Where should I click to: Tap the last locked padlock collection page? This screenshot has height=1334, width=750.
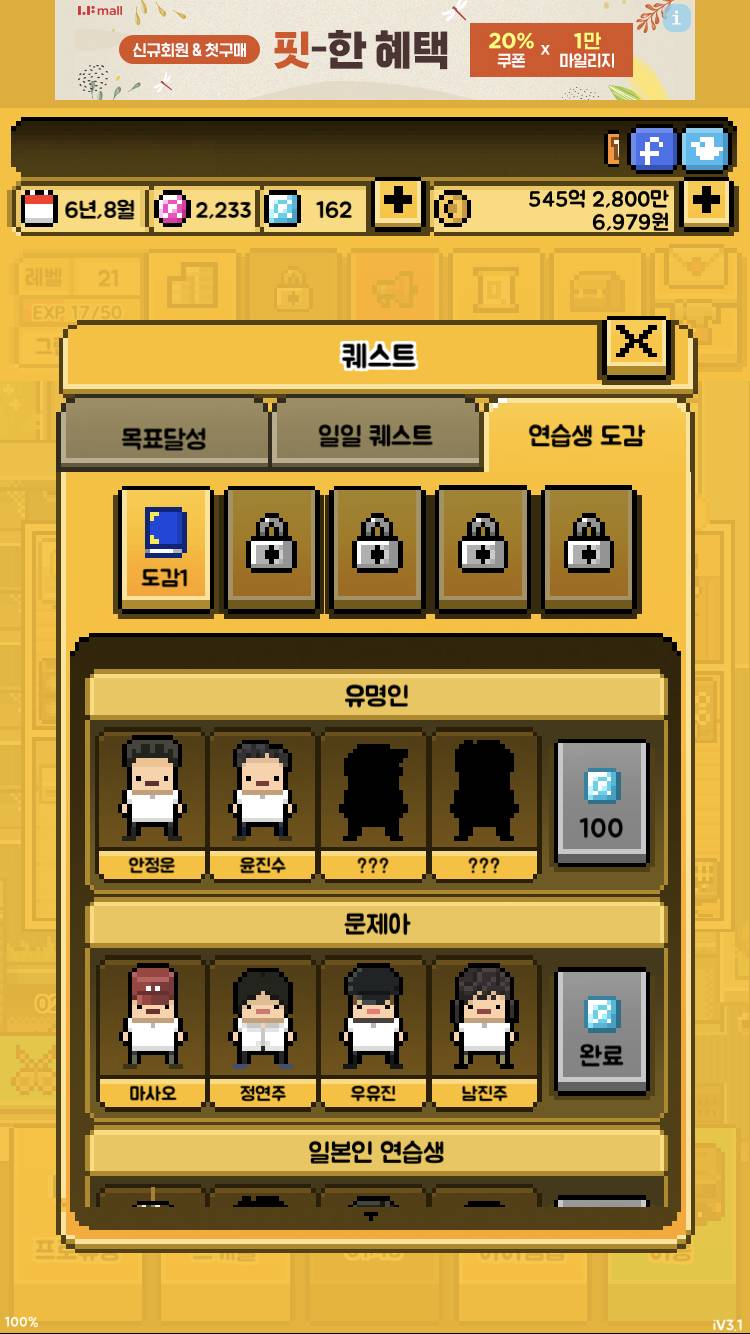coord(589,548)
